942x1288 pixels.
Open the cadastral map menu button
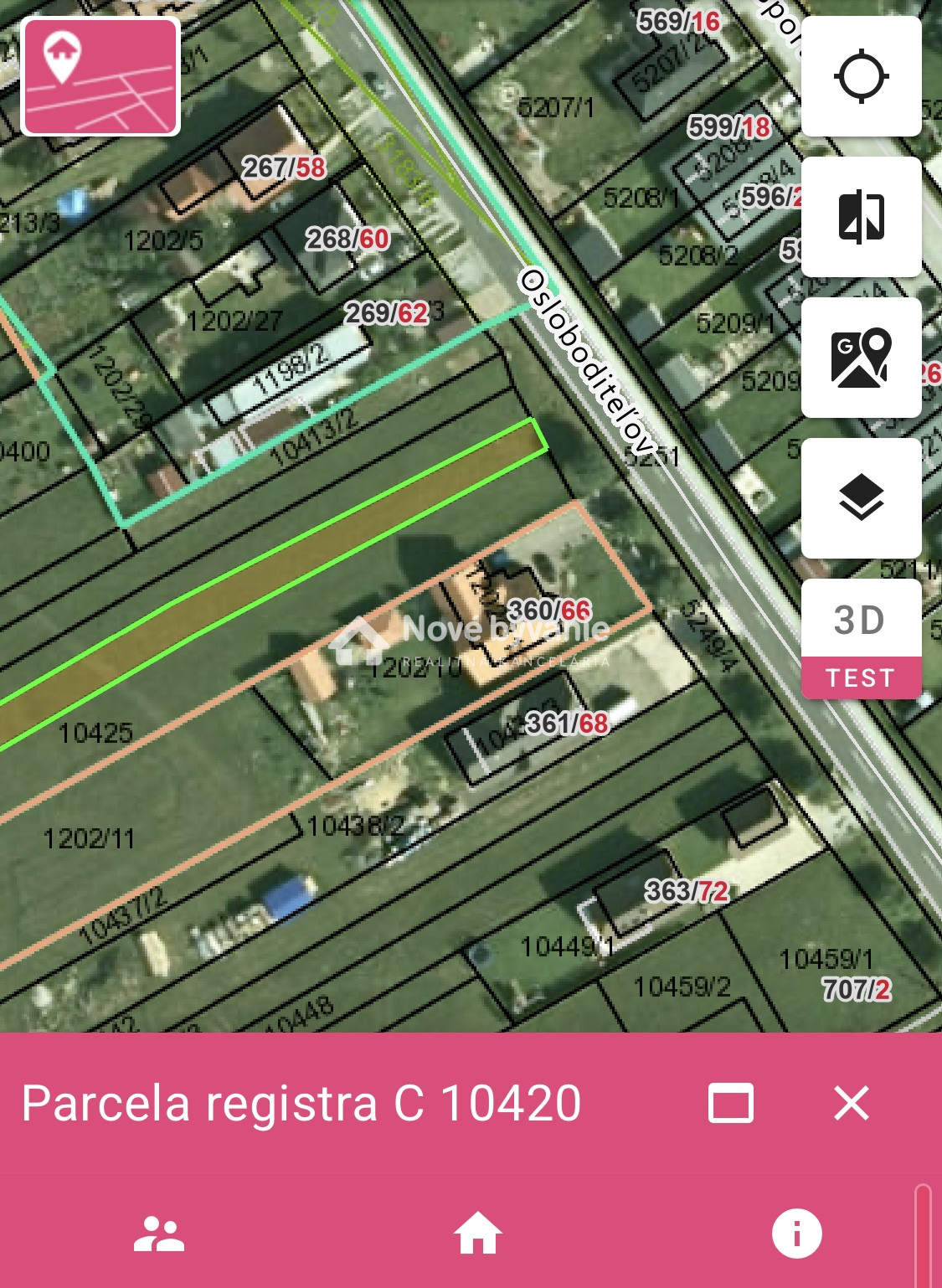pos(100,77)
